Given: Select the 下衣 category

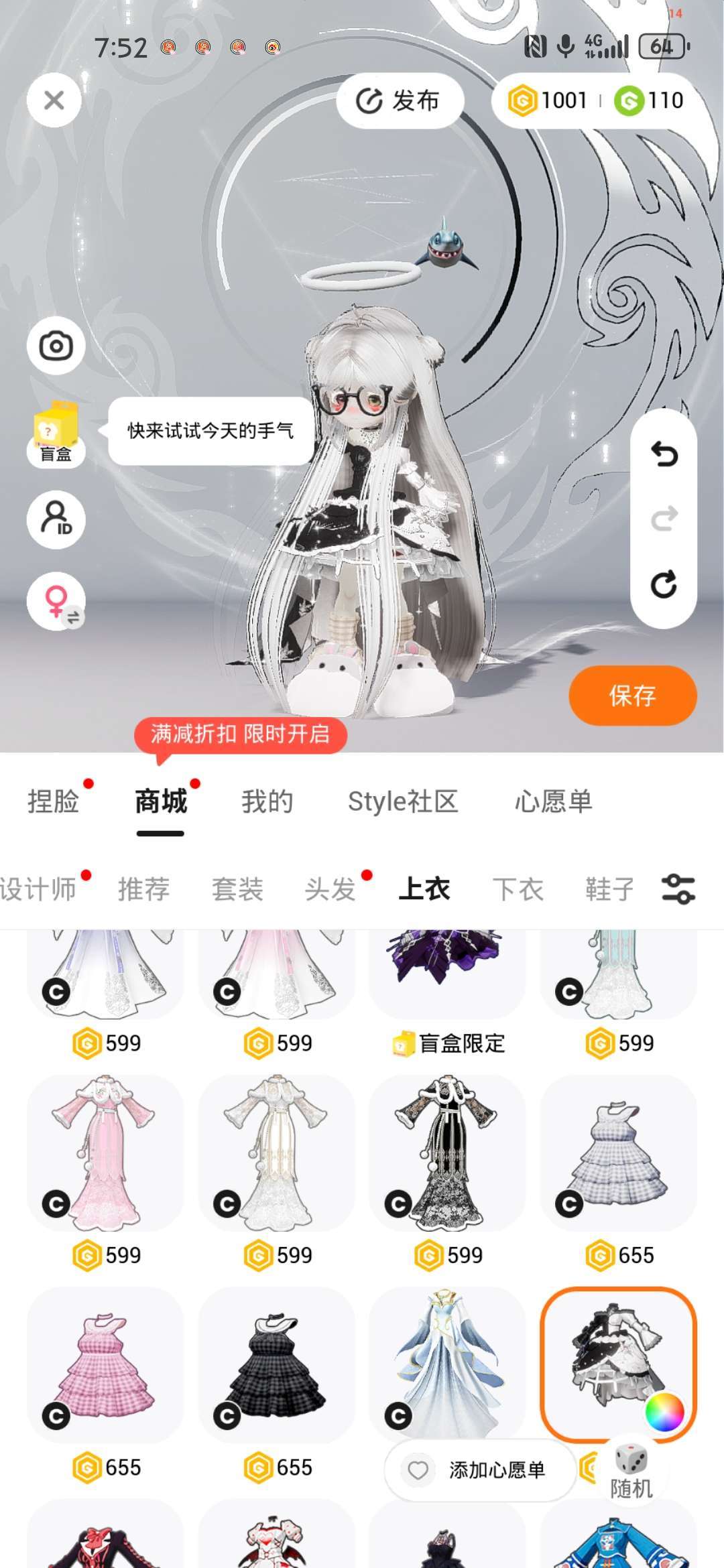Looking at the screenshot, I should point(517,889).
